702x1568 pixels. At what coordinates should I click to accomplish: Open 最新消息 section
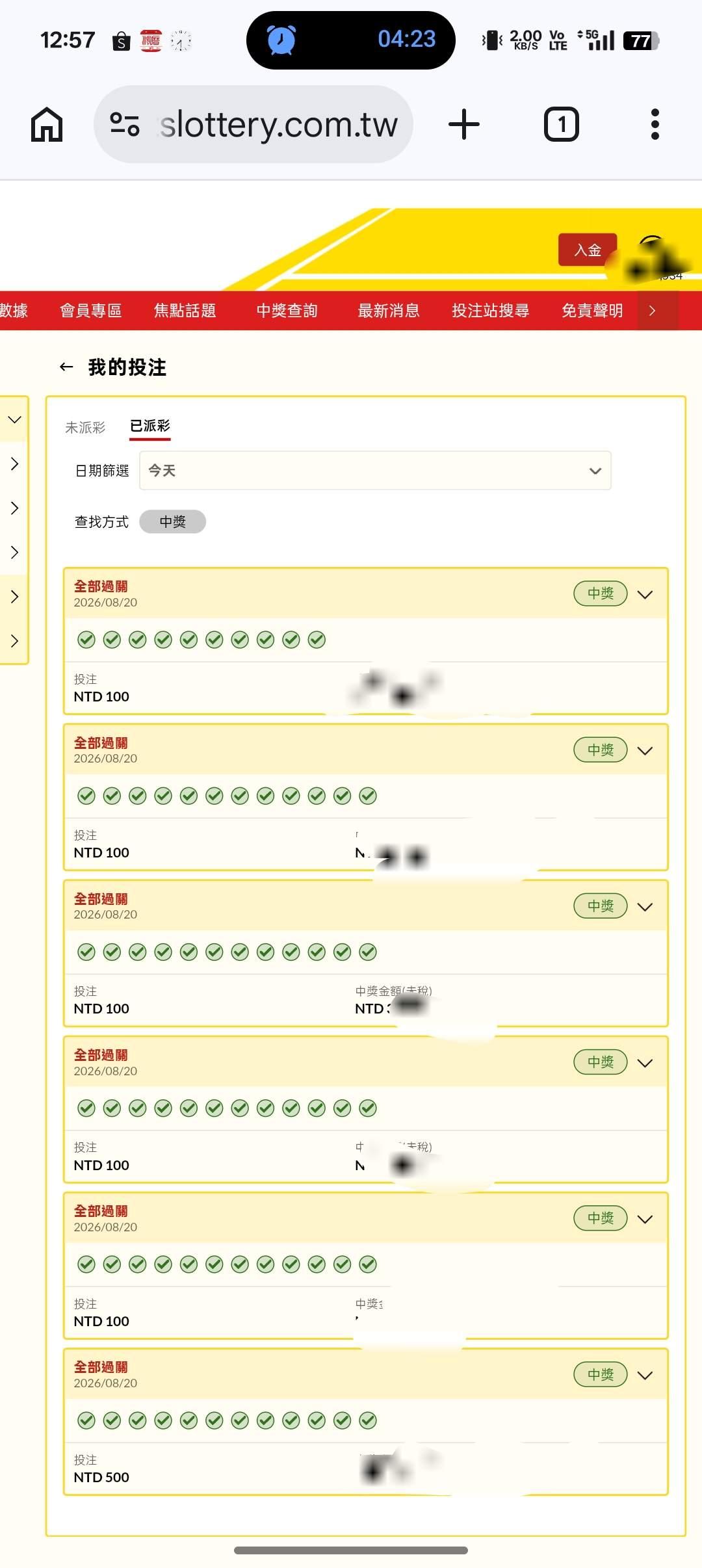coord(389,311)
